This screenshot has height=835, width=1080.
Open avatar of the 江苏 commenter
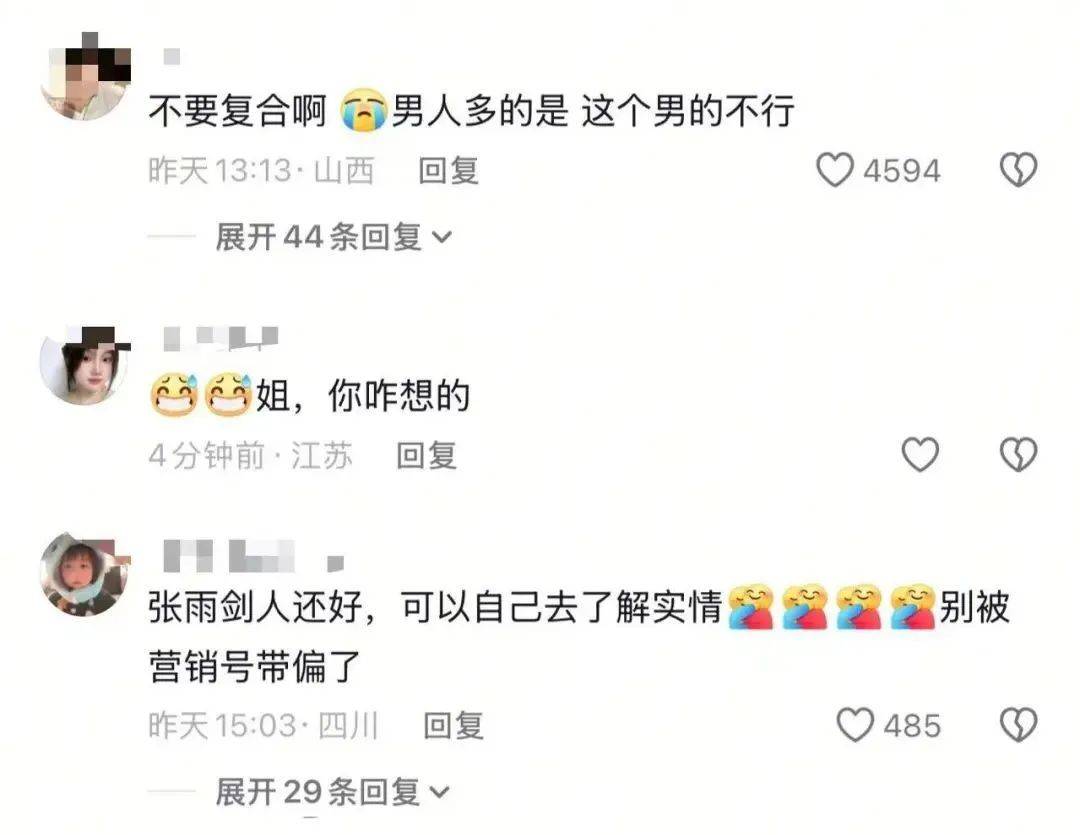(85, 365)
